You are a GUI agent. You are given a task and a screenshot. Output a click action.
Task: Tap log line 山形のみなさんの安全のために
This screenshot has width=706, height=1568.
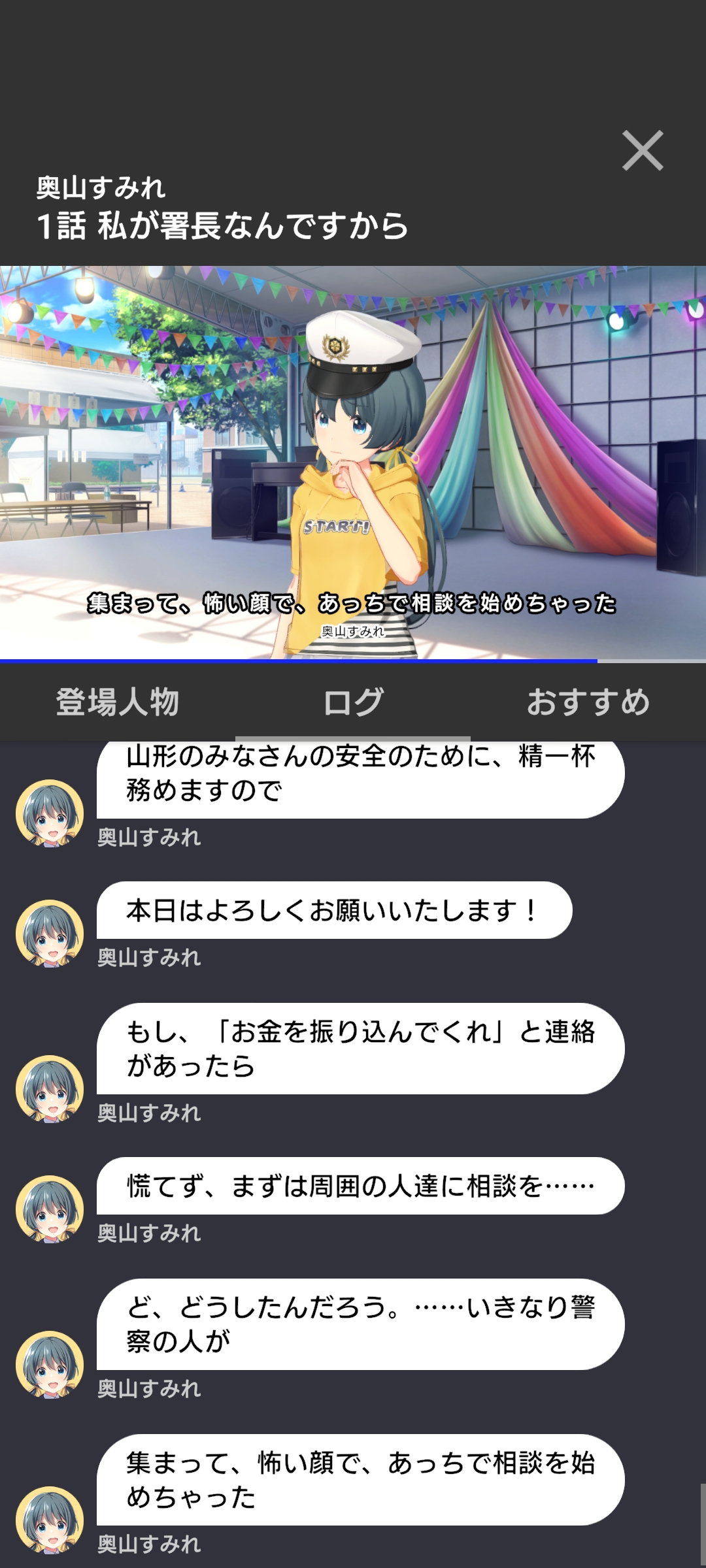point(360,777)
